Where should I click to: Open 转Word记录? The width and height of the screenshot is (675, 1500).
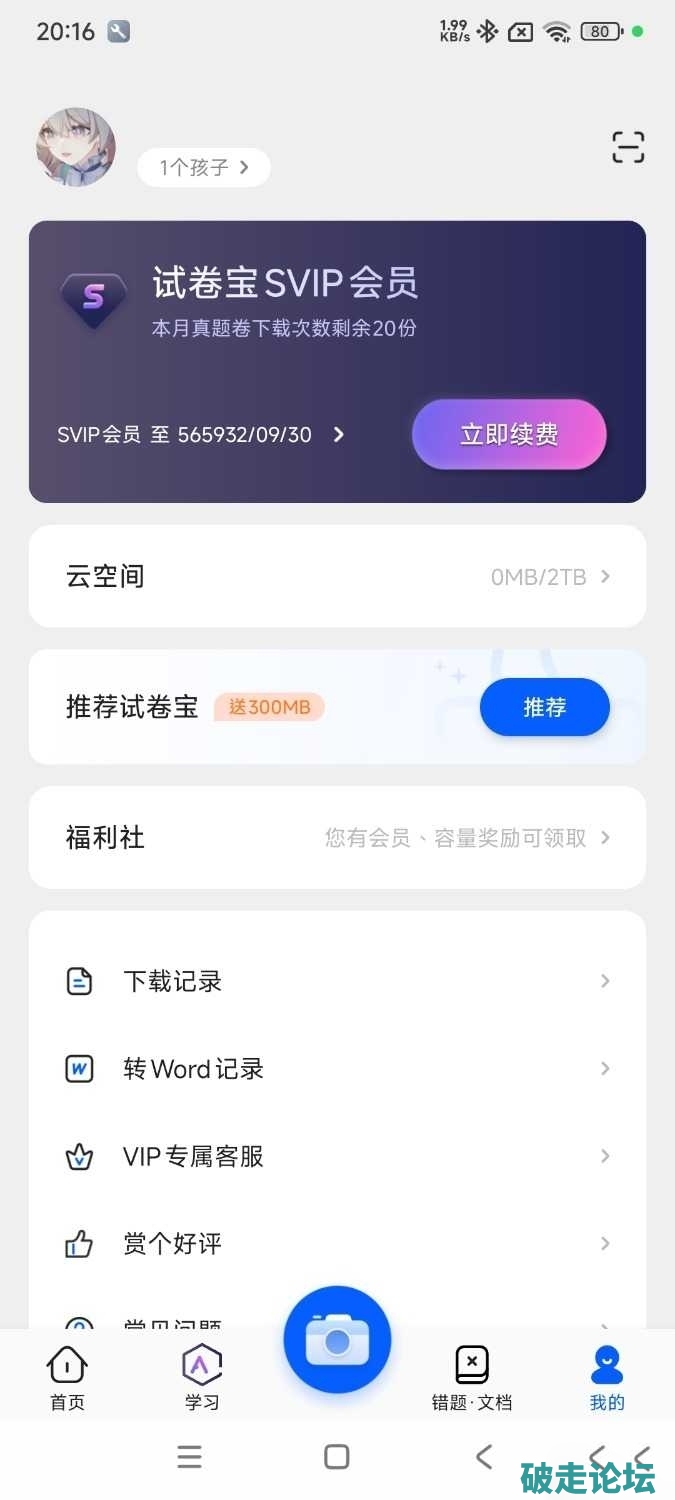(337, 1068)
